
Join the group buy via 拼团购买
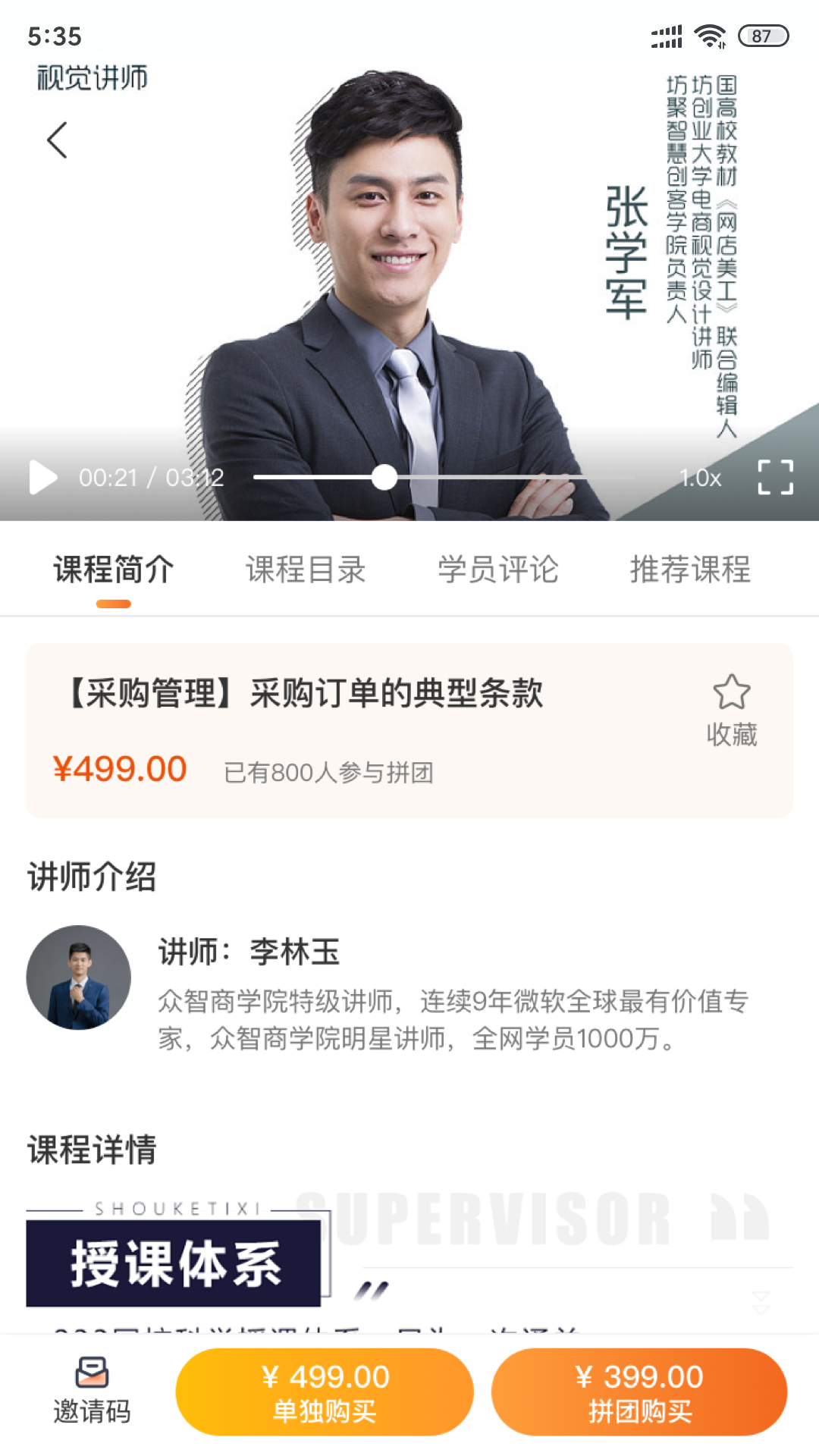click(x=639, y=1392)
